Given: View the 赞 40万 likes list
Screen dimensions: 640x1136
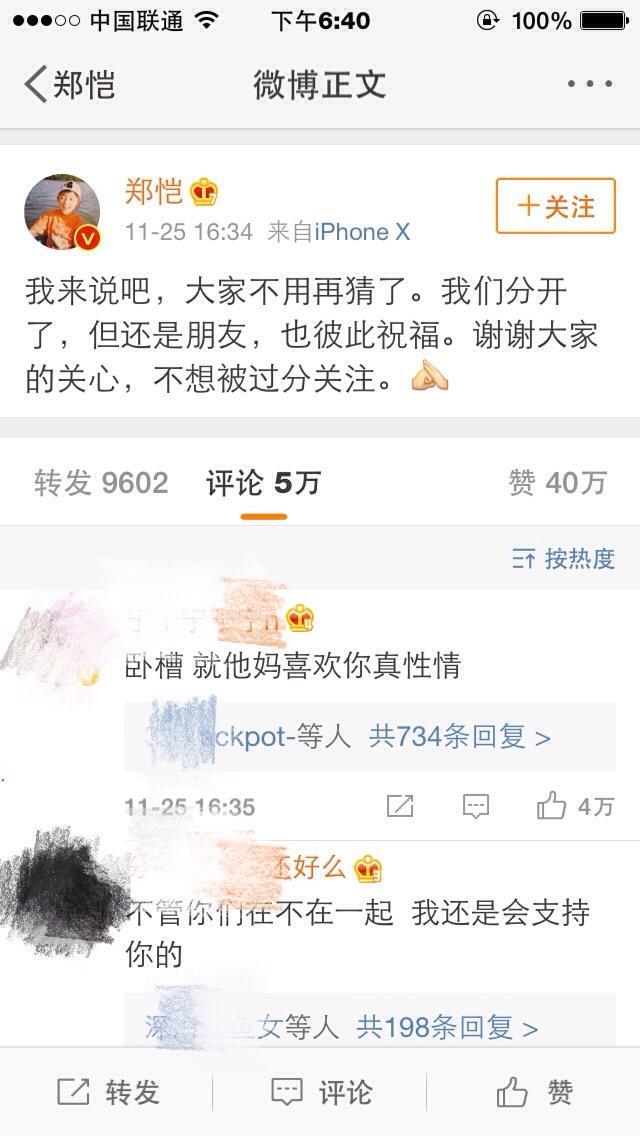Looking at the screenshot, I should [557, 483].
